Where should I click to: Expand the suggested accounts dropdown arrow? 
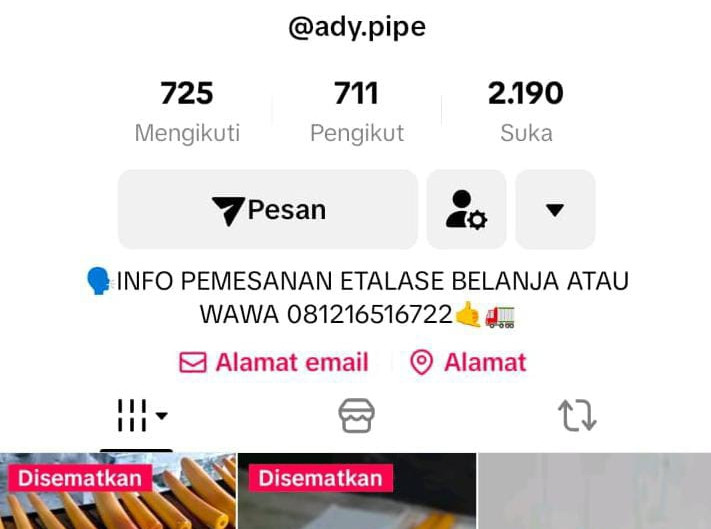[x=555, y=210]
